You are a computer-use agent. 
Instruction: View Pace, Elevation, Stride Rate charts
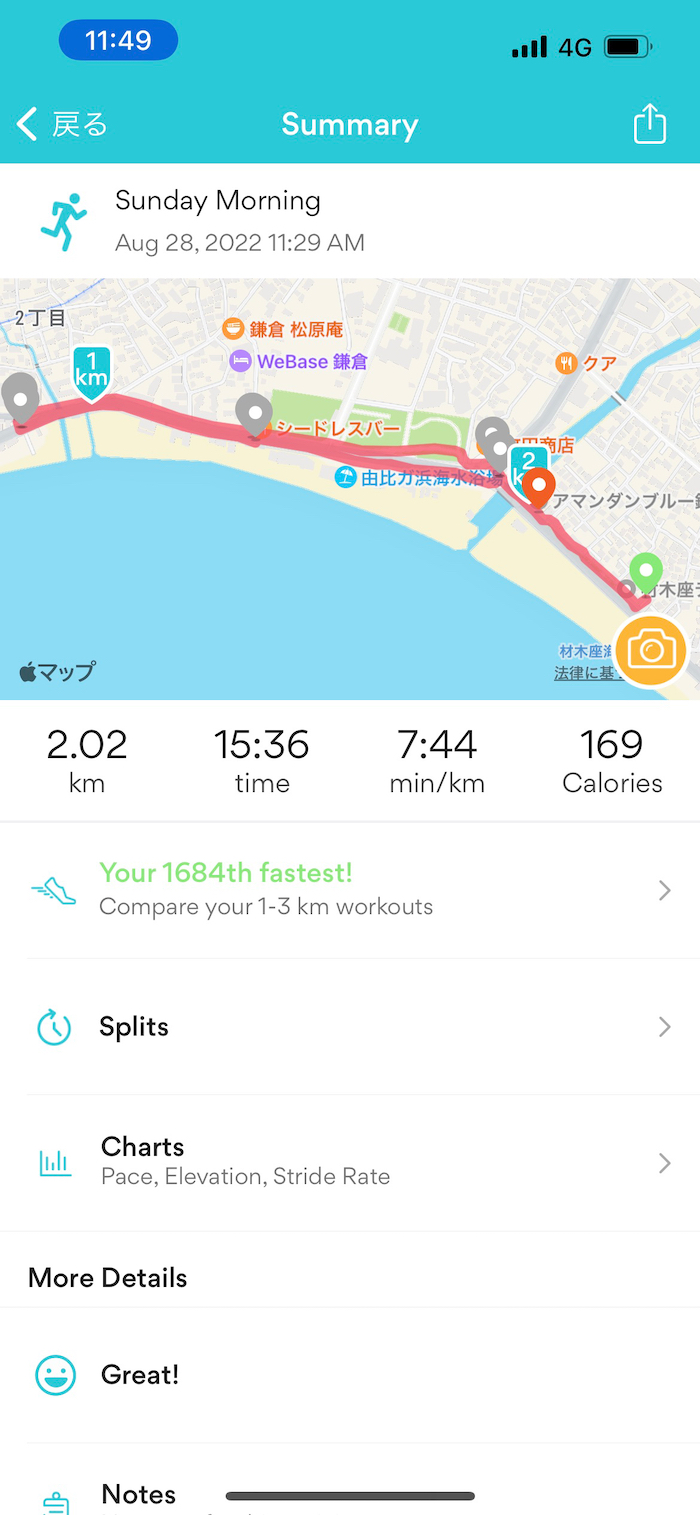[350, 1161]
